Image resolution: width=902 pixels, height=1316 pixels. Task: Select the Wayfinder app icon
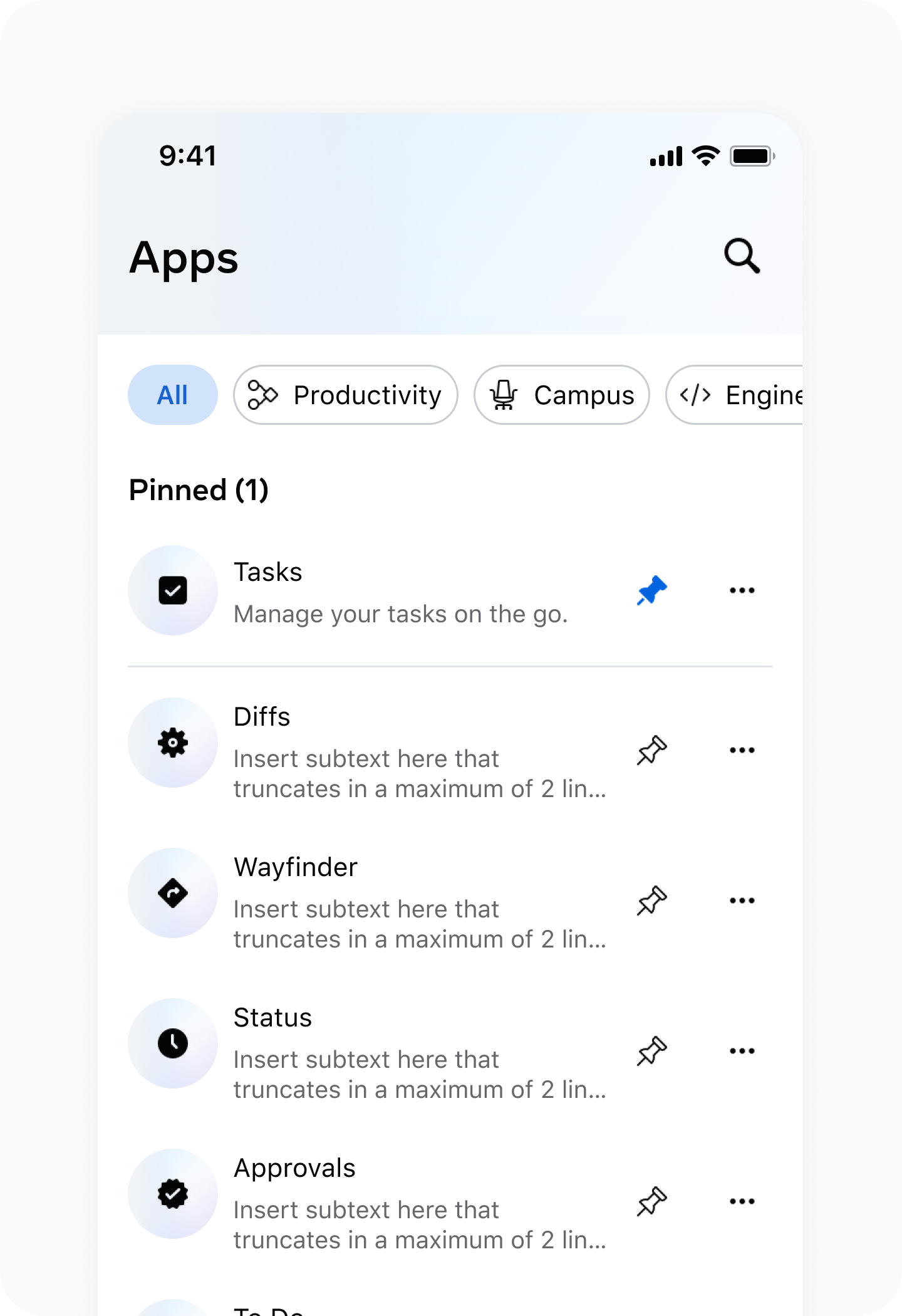click(172, 892)
